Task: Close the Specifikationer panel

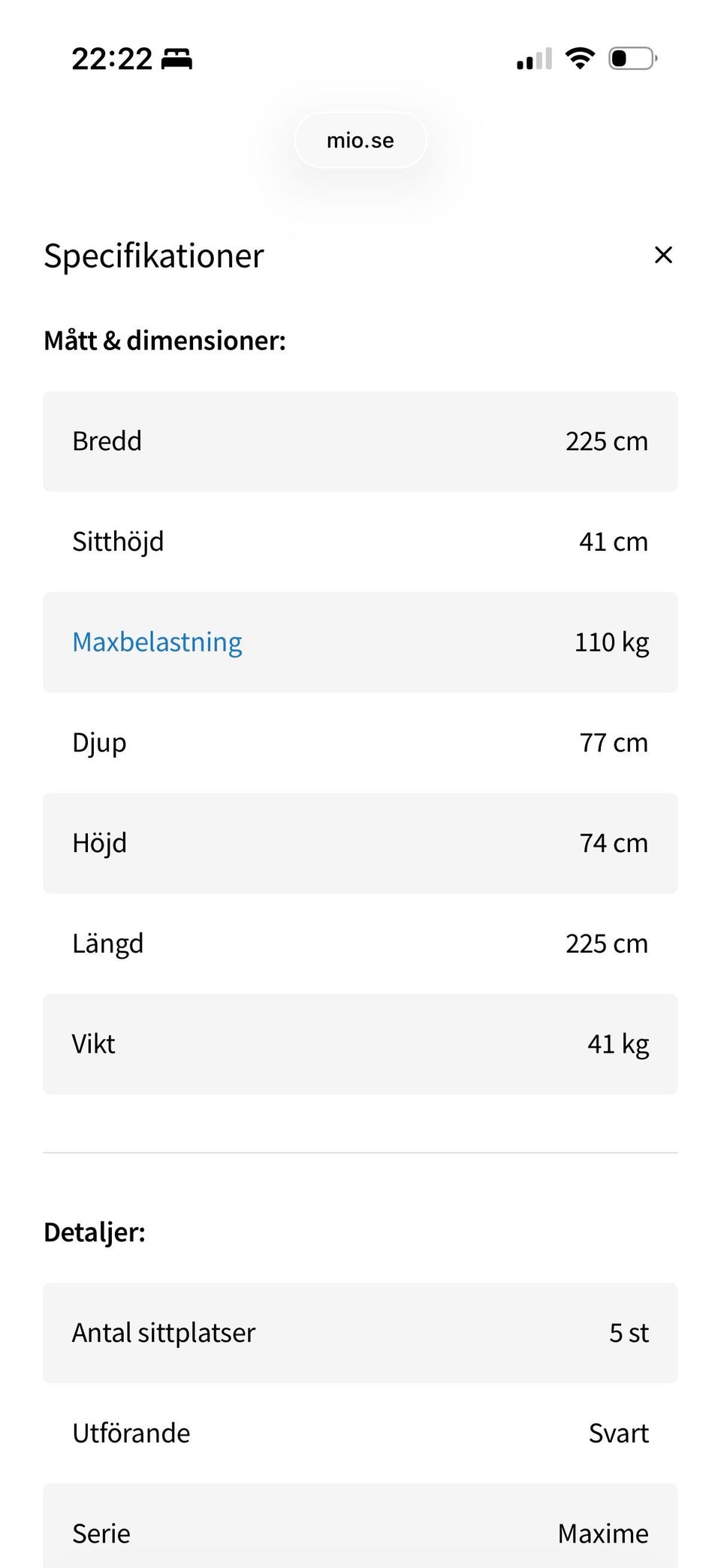Action: point(663,255)
